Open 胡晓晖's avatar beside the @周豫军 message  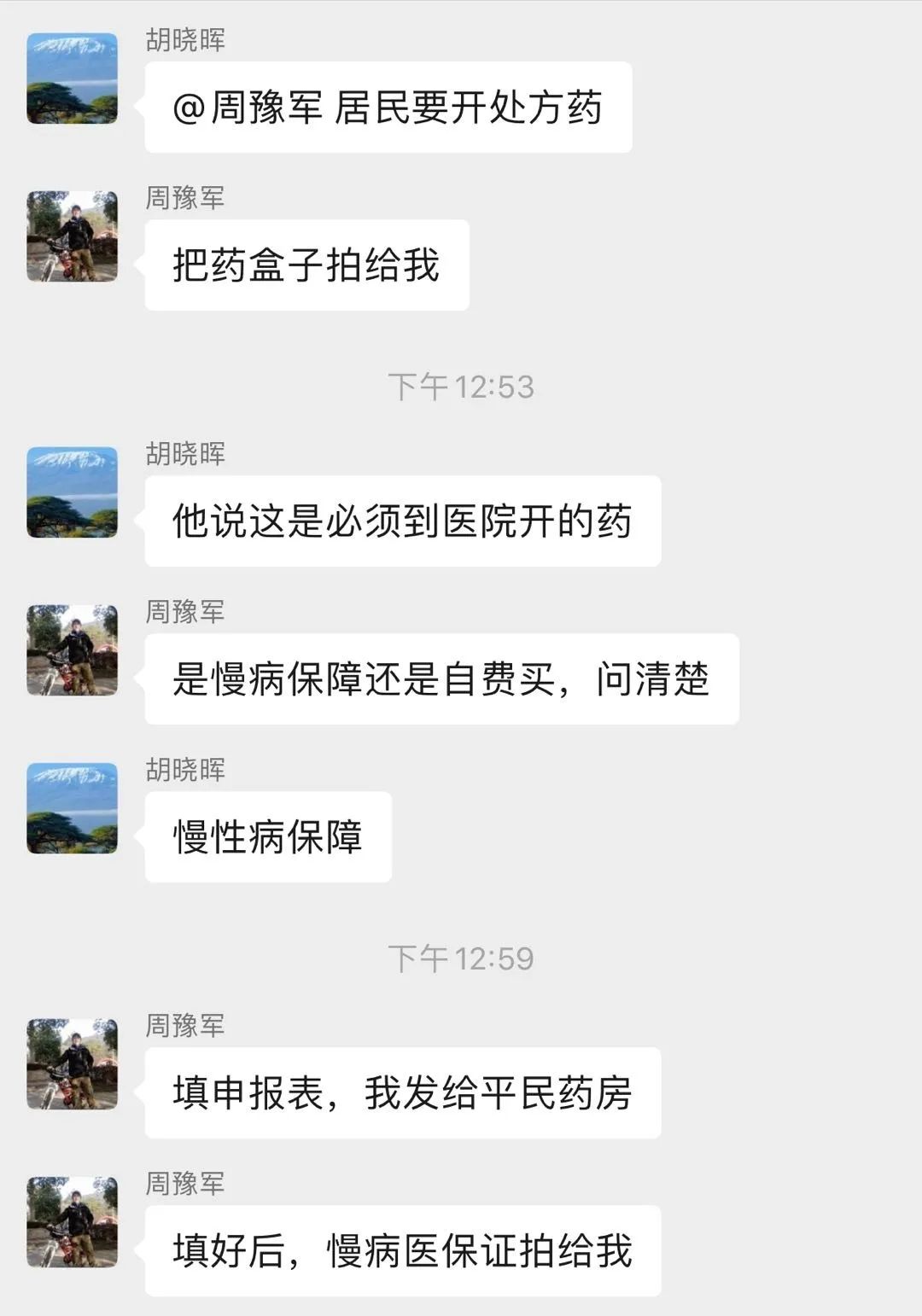point(73,79)
